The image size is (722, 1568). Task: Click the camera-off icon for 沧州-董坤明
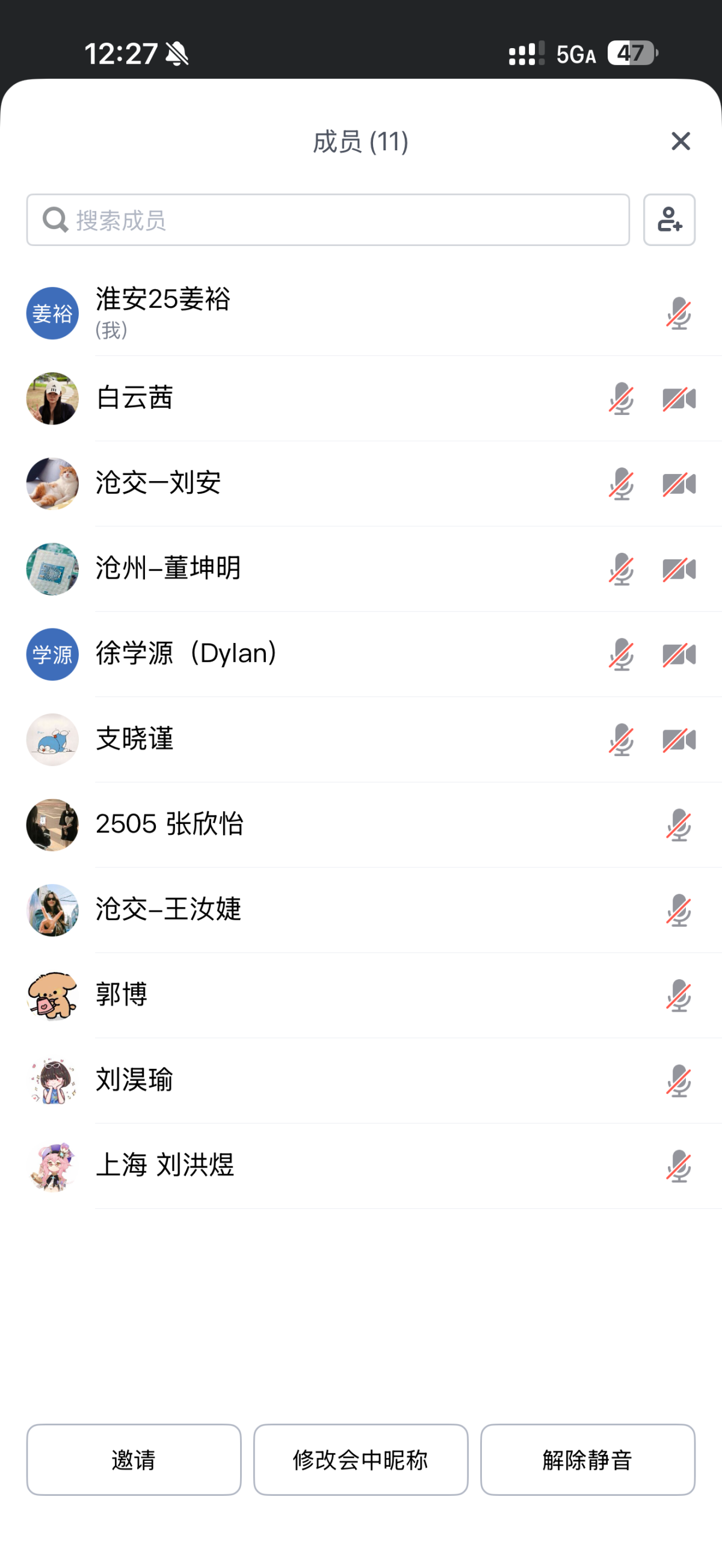(x=678, y=570)
